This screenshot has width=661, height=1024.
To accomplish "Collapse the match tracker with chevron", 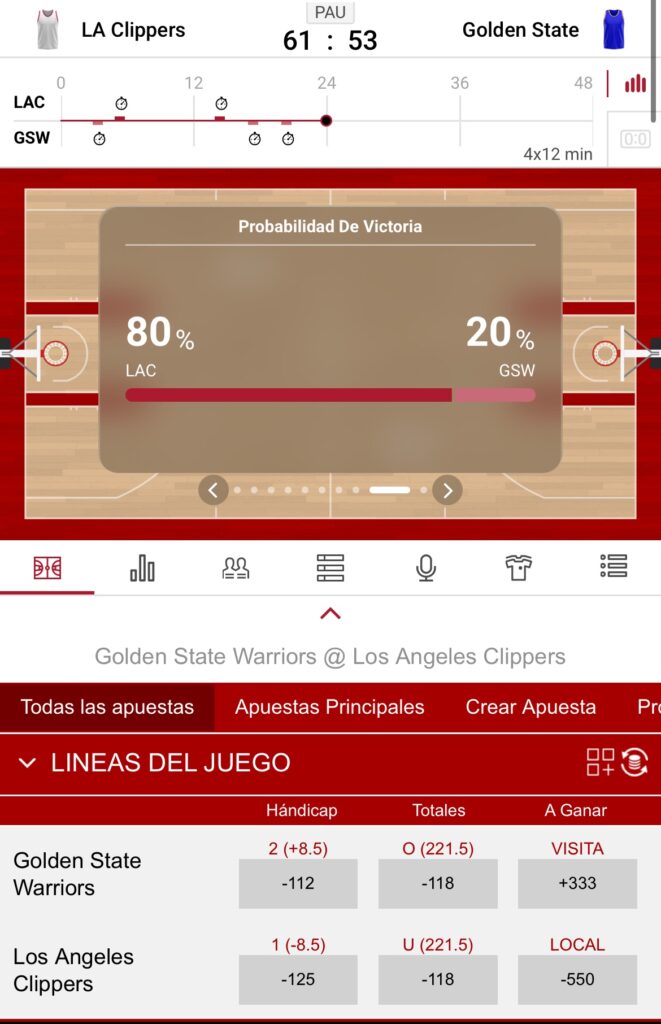I will pyautogui.click(x=330, y=614).
